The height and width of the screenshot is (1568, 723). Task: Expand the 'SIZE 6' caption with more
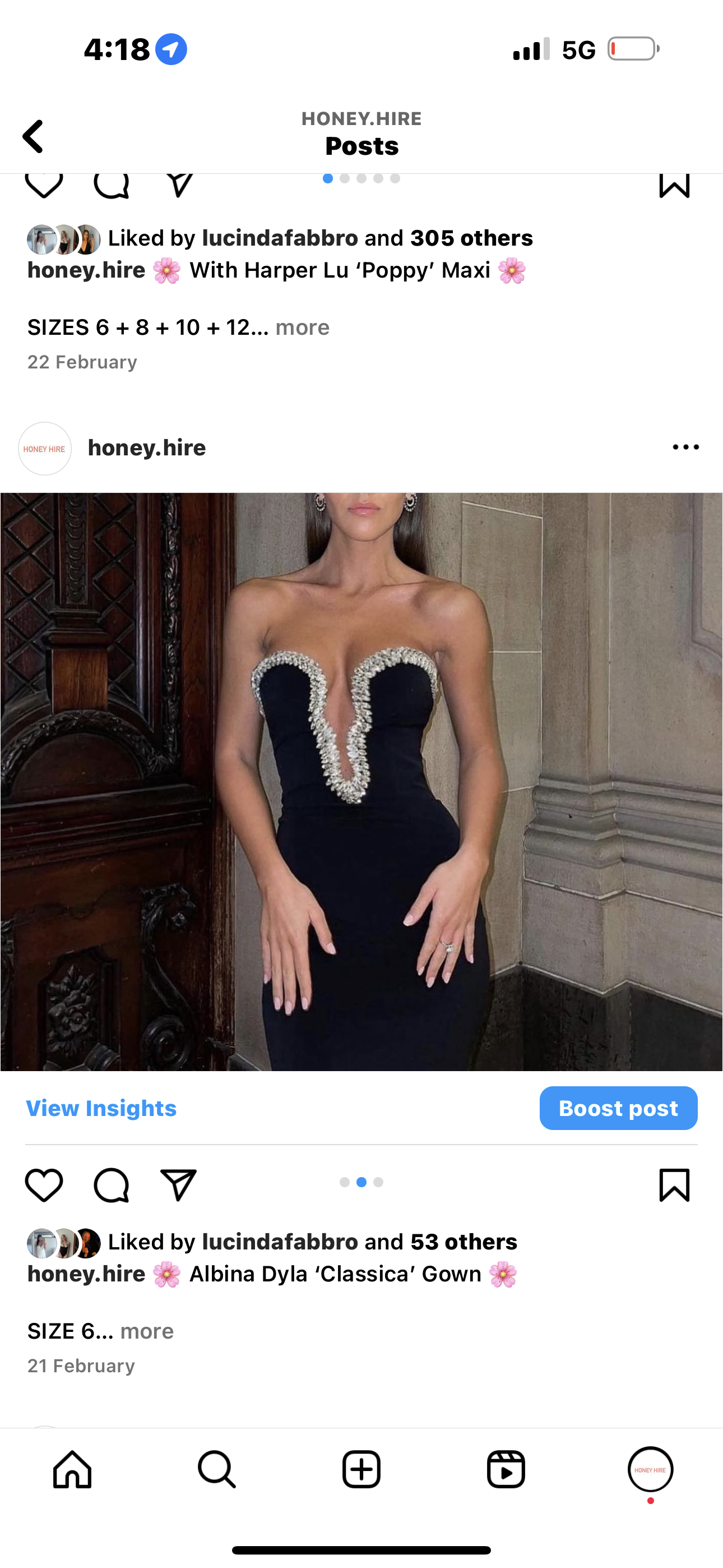[x=147, y=1331]
